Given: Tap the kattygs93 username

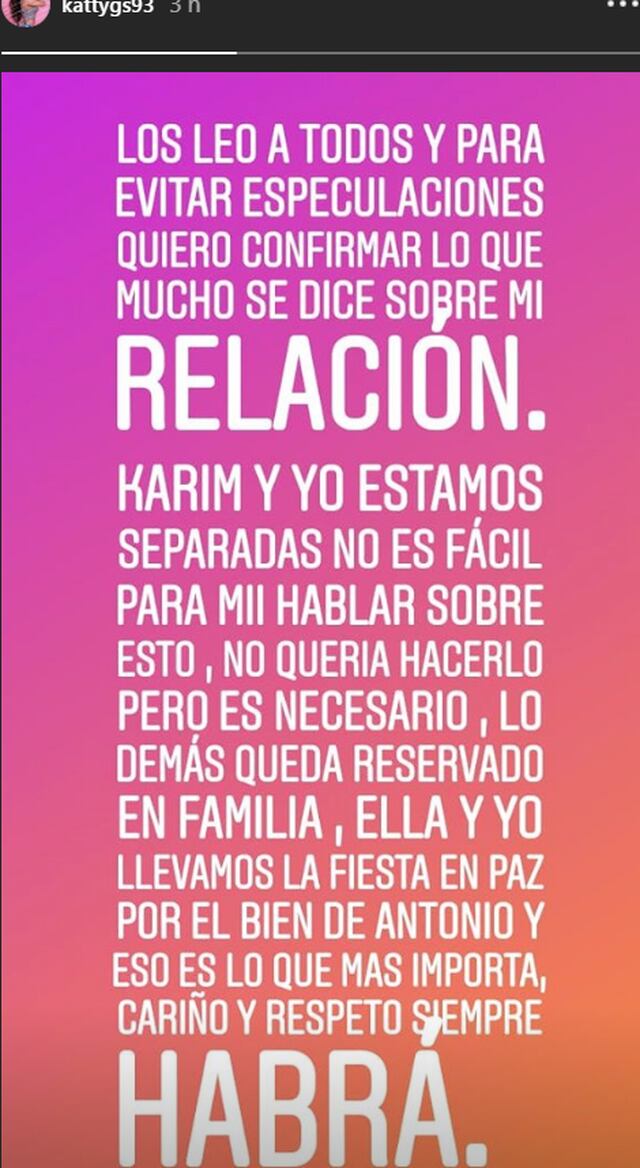Looking at the screenshot, I should click(x=107, y=7).
